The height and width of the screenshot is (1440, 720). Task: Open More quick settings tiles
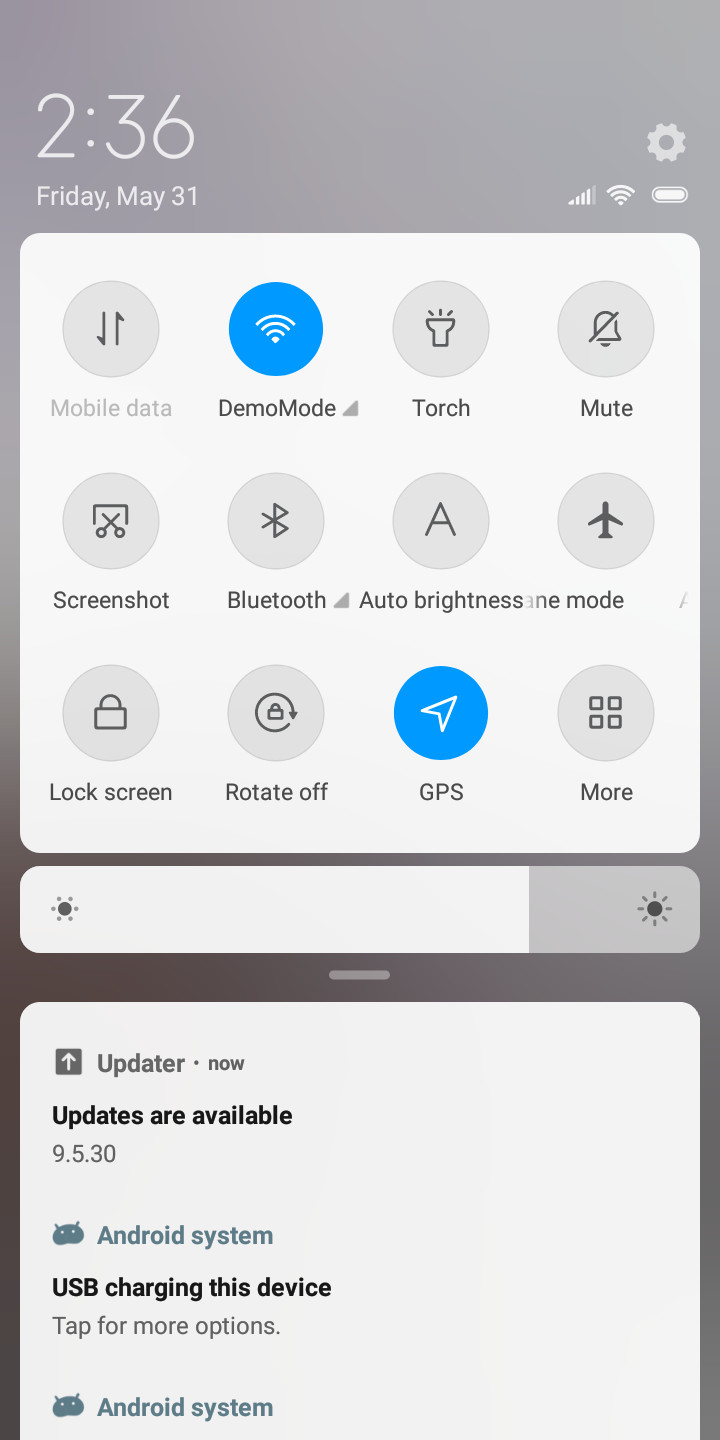pyautogui.click(x=606, y=713)
